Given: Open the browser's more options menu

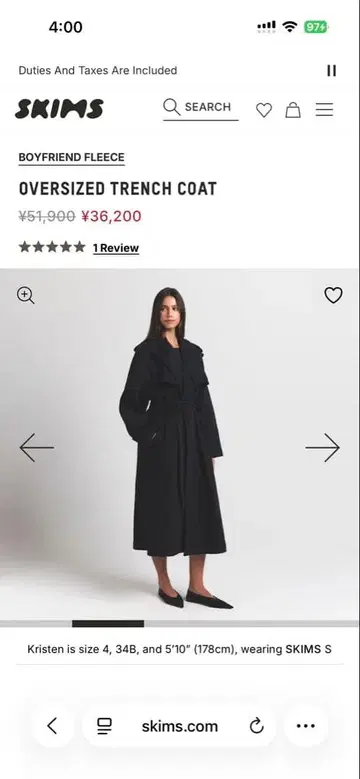Looking at the screenshot, I should 305,726.
